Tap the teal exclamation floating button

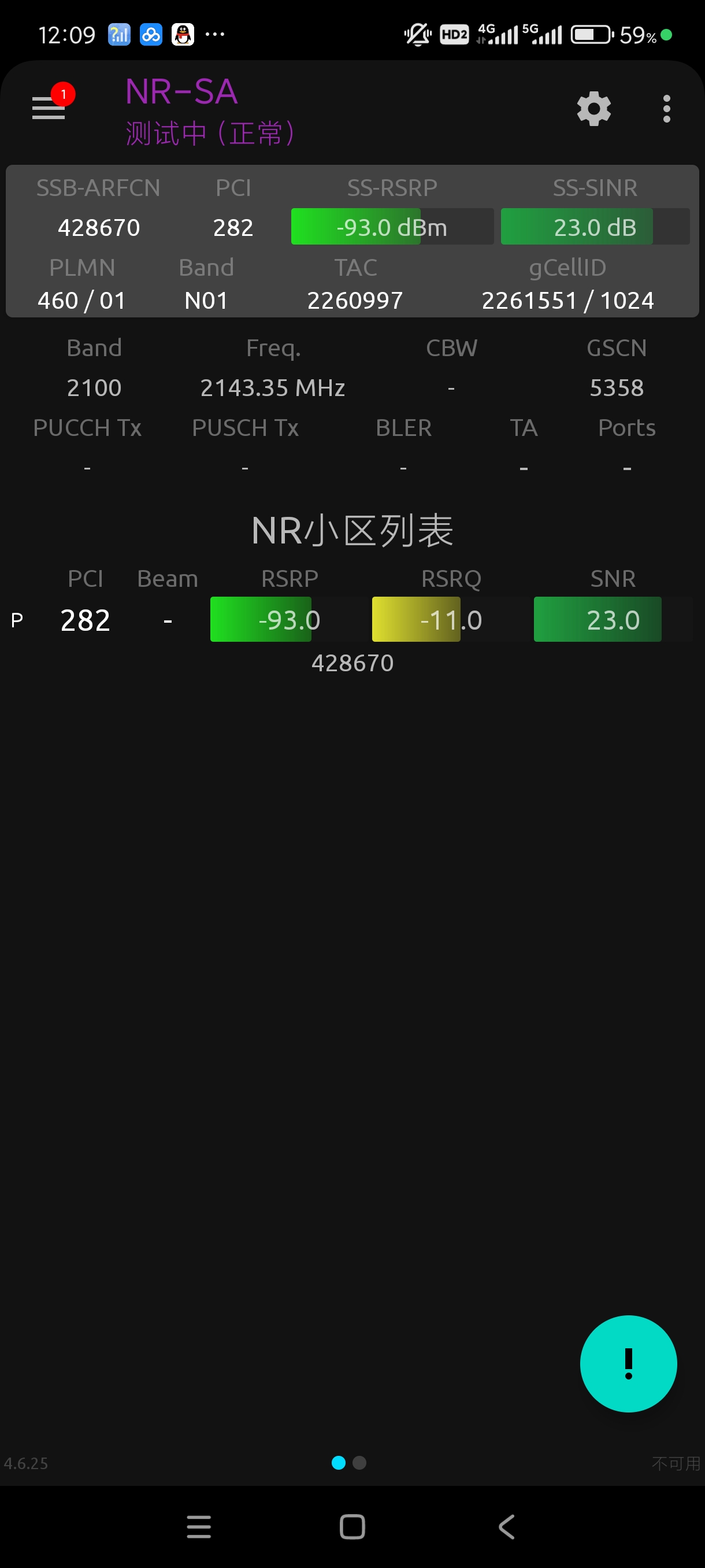(x=628, y=1363)
